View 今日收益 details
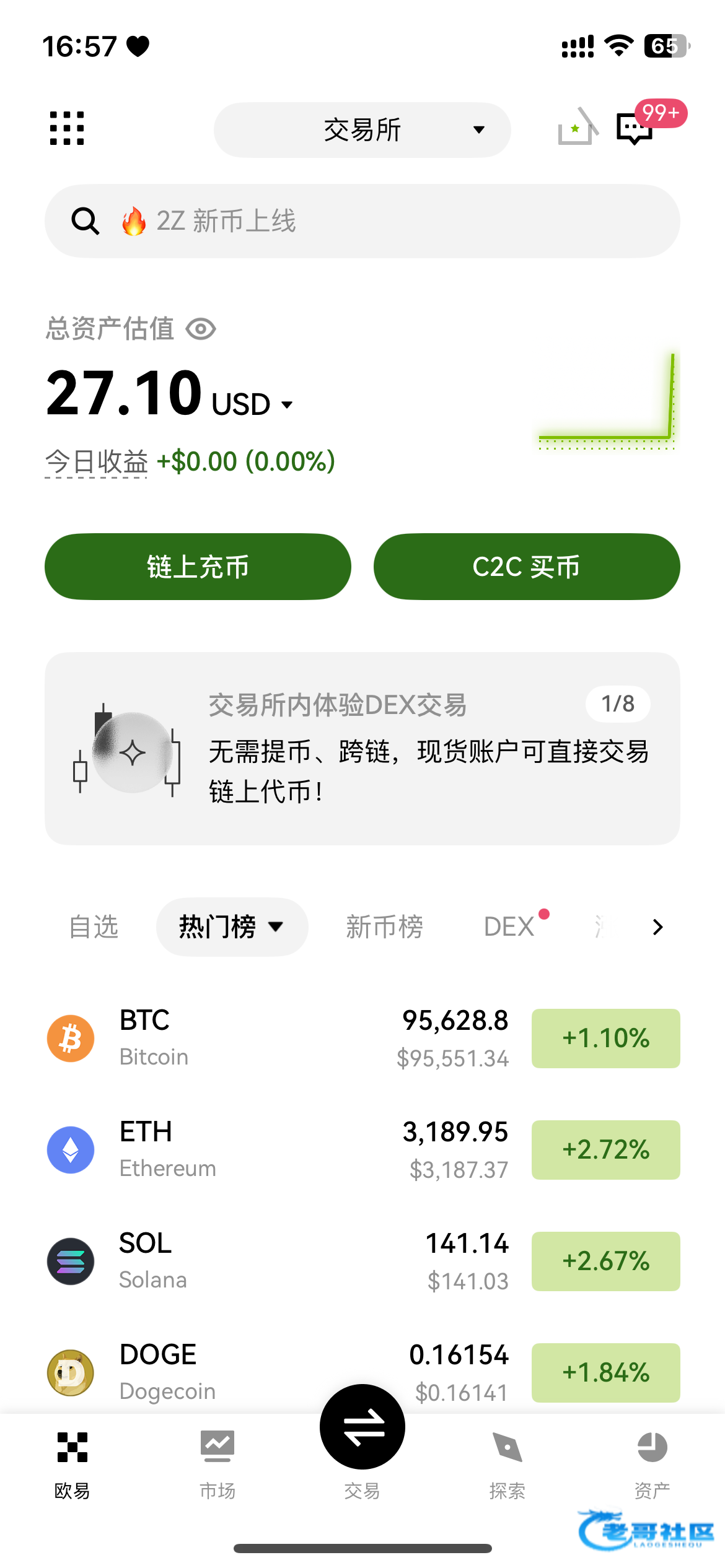This screenshot has height=1568, width=725. click(x=97, y=462)
